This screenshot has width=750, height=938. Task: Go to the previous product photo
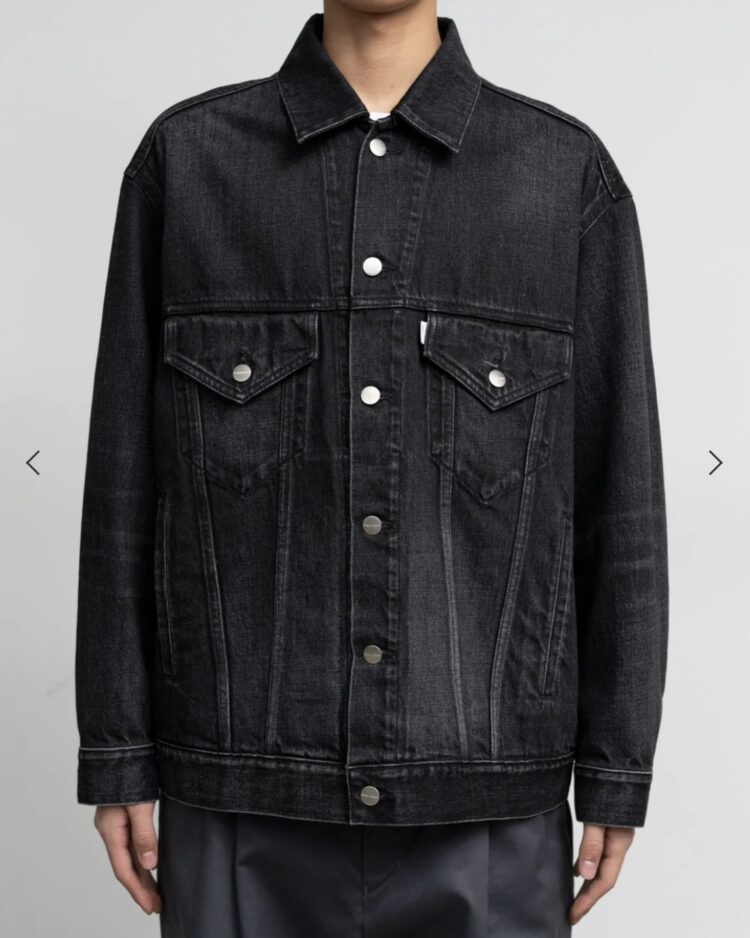[33, 462]
